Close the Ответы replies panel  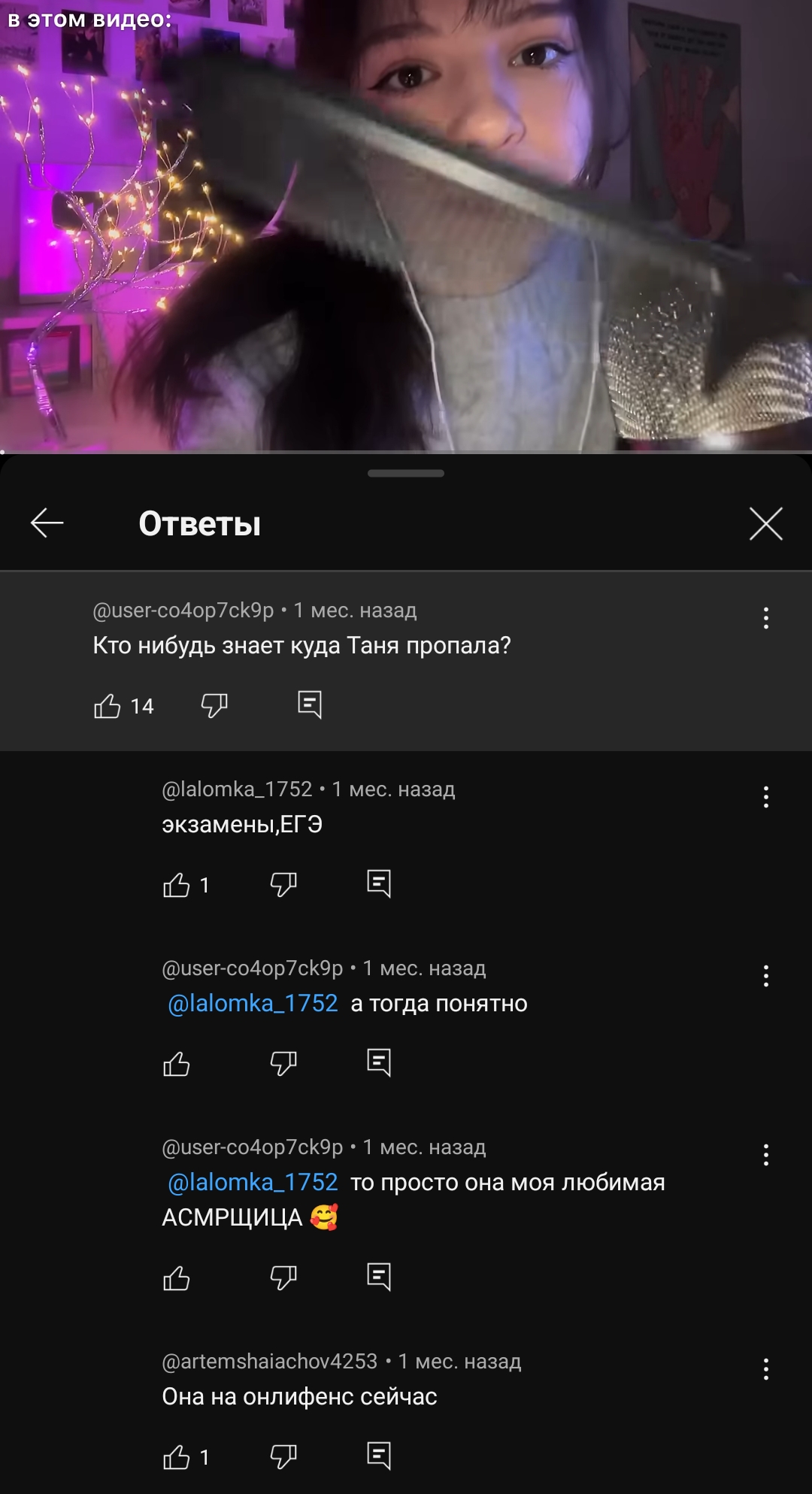pos(765,523)
